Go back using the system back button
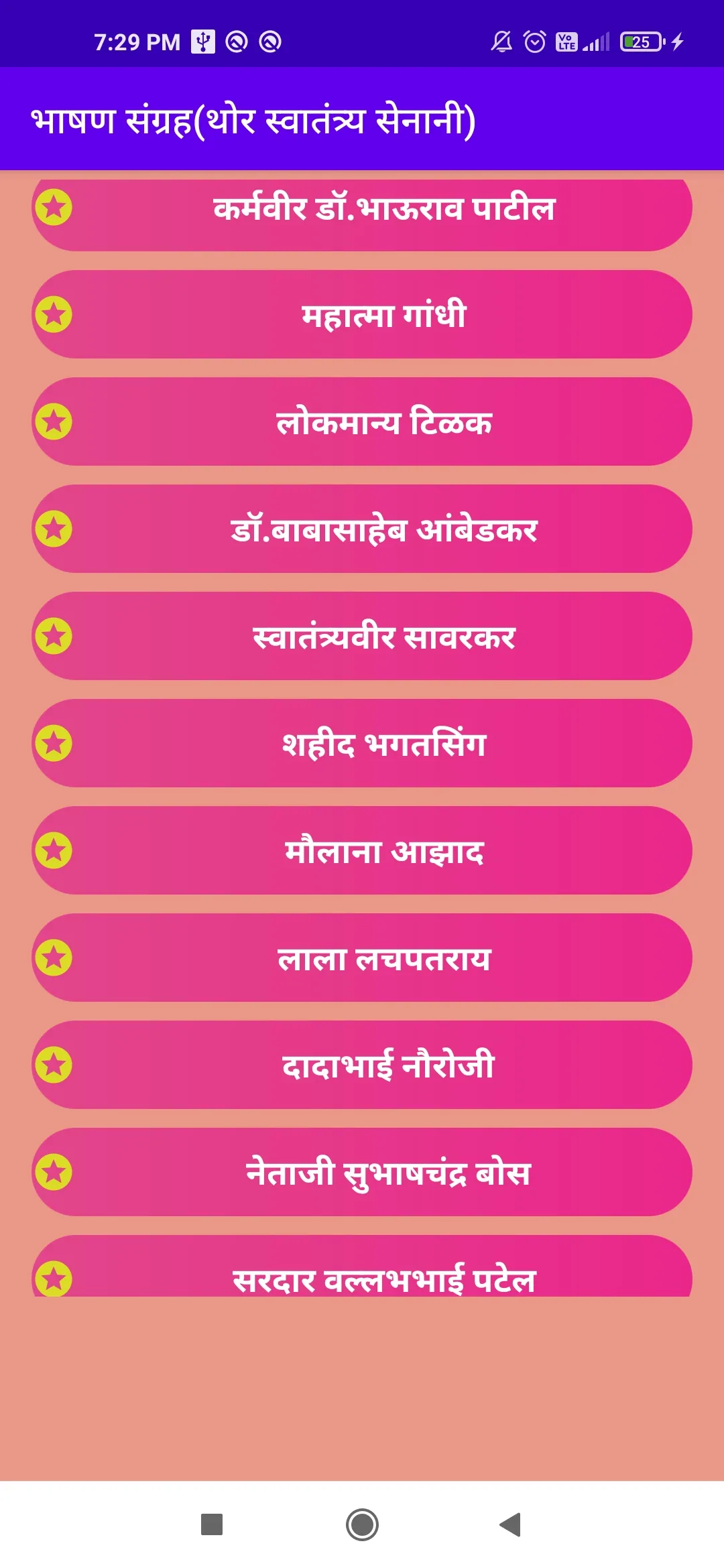The image size is (724, 1568). tap(511, 1524)
